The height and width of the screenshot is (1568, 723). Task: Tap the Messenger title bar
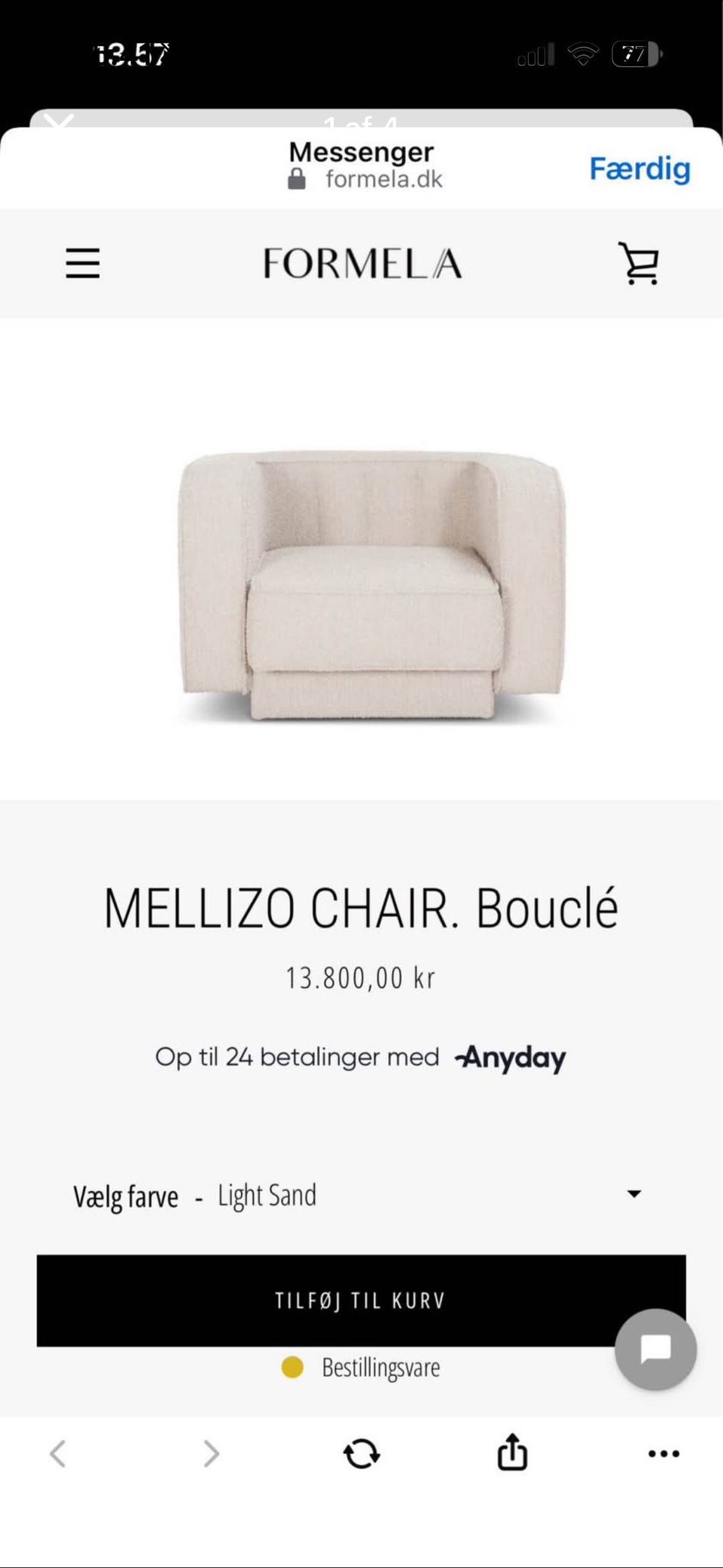[x=361, y=152]
